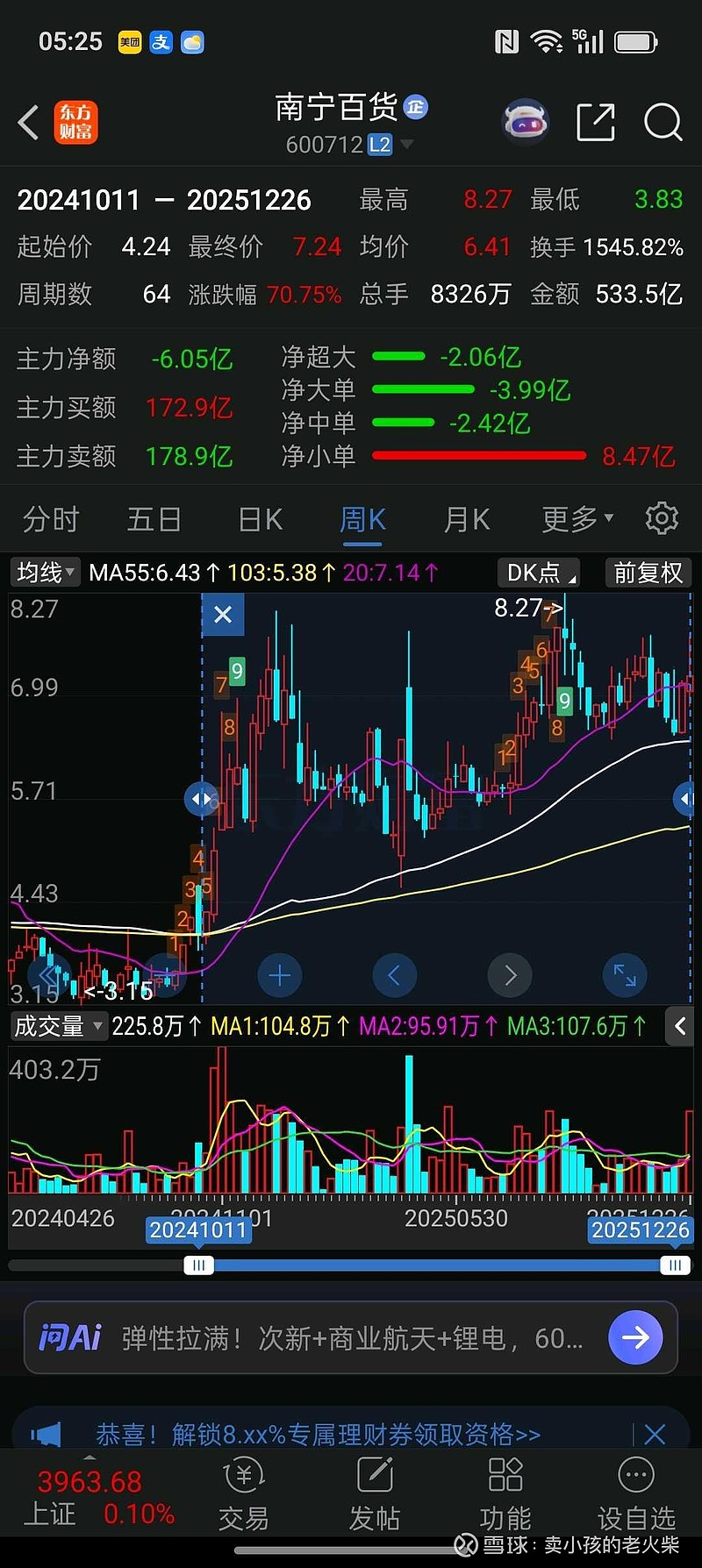Collapse the volume indicator panel with side chevron
The image size is (702, 1568).
pyautogui.click(x=682, y=1026)
